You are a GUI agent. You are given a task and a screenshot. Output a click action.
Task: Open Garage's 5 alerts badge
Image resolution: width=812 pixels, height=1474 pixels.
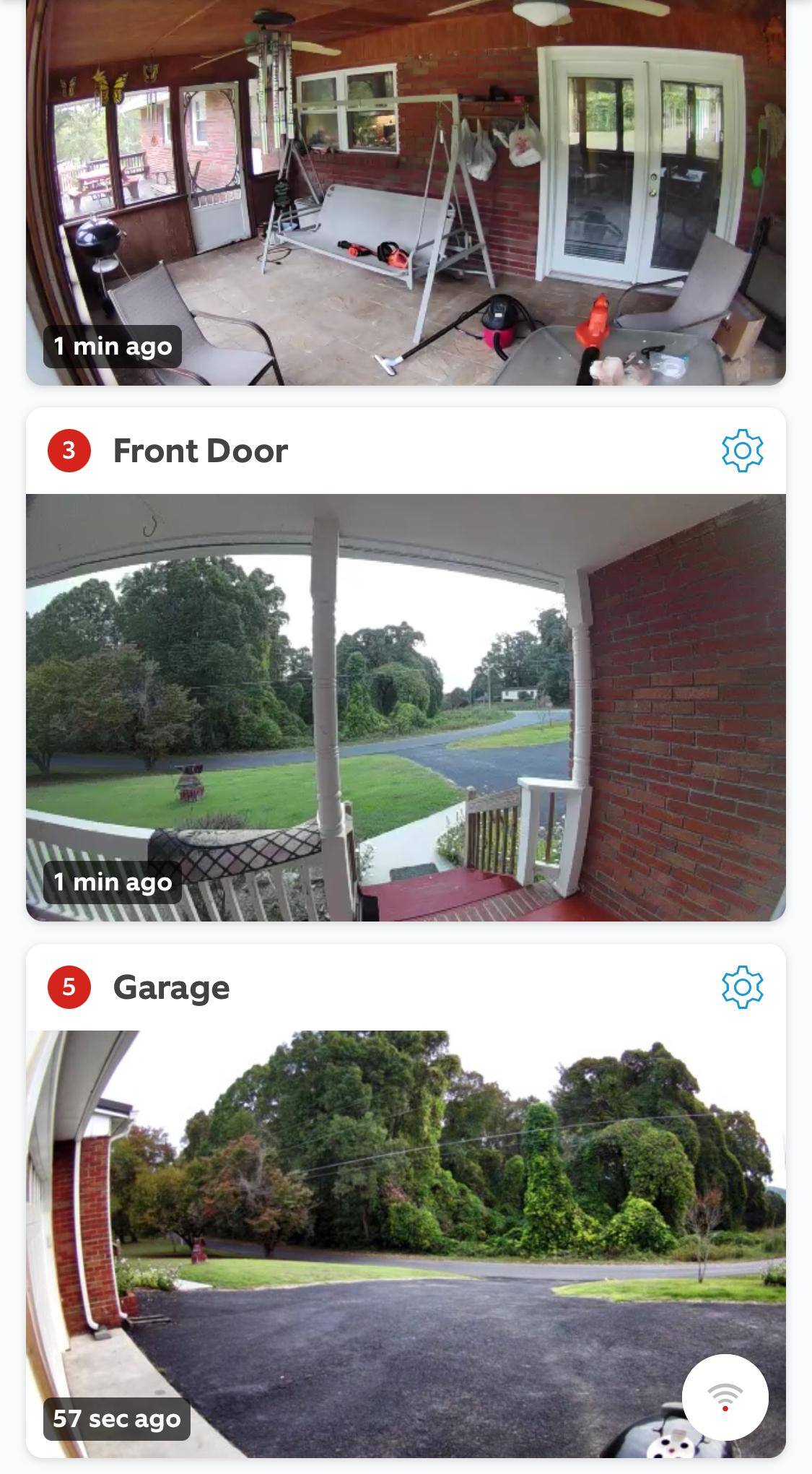pyautogui.click(x=69, y=987)
